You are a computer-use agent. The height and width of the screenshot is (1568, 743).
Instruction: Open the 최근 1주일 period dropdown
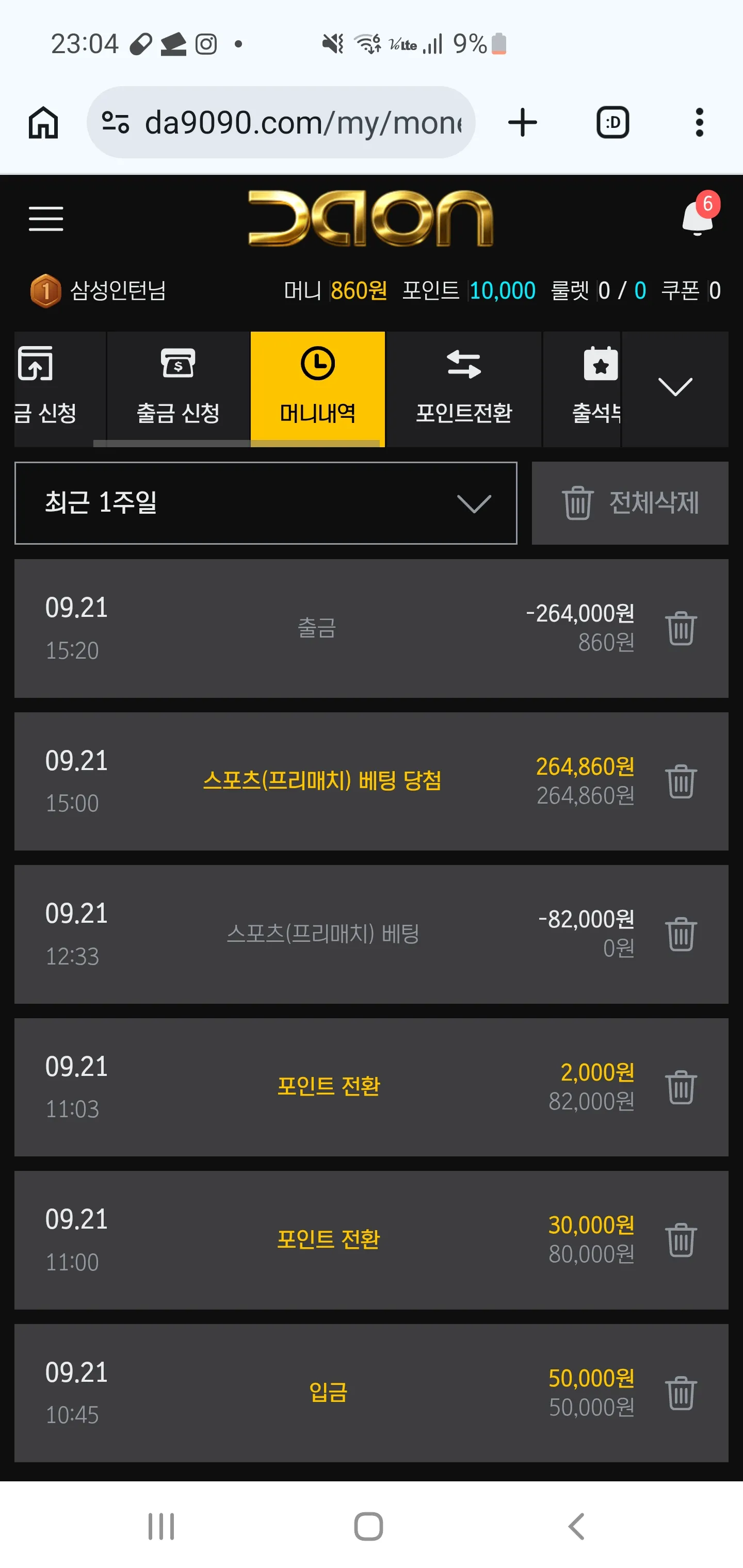click(266, 503)
